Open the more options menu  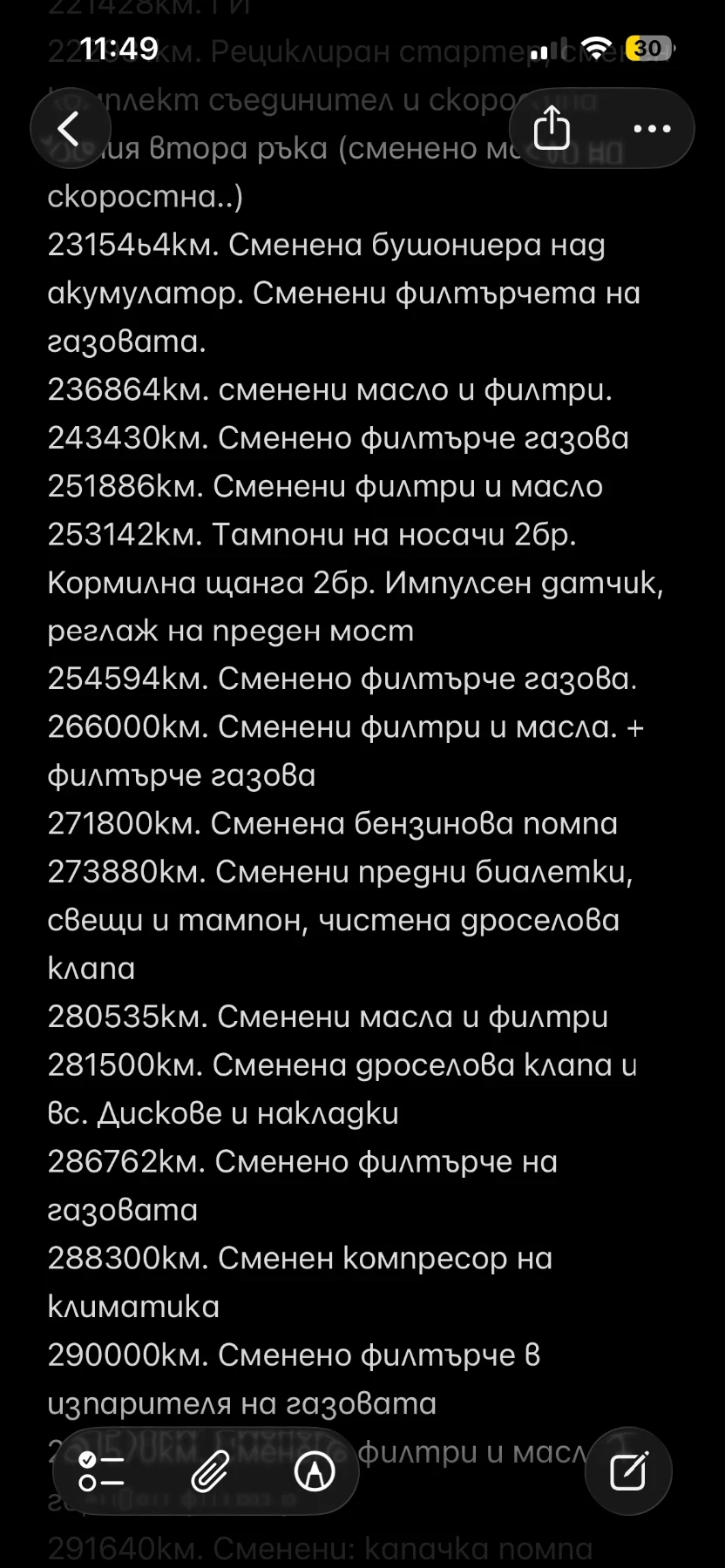coord(652,129)
